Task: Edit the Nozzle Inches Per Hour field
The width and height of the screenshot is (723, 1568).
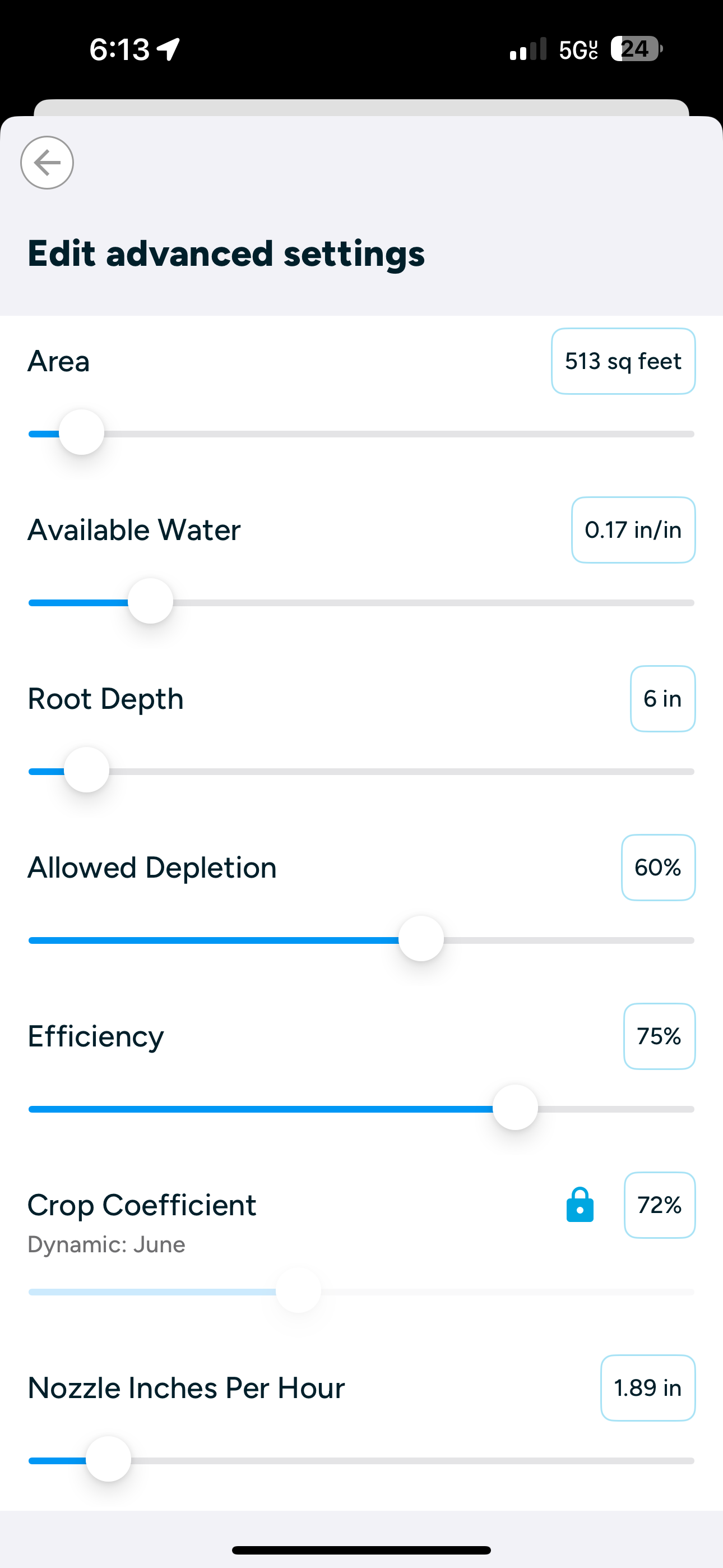Action: click(x=648, y=1388)
